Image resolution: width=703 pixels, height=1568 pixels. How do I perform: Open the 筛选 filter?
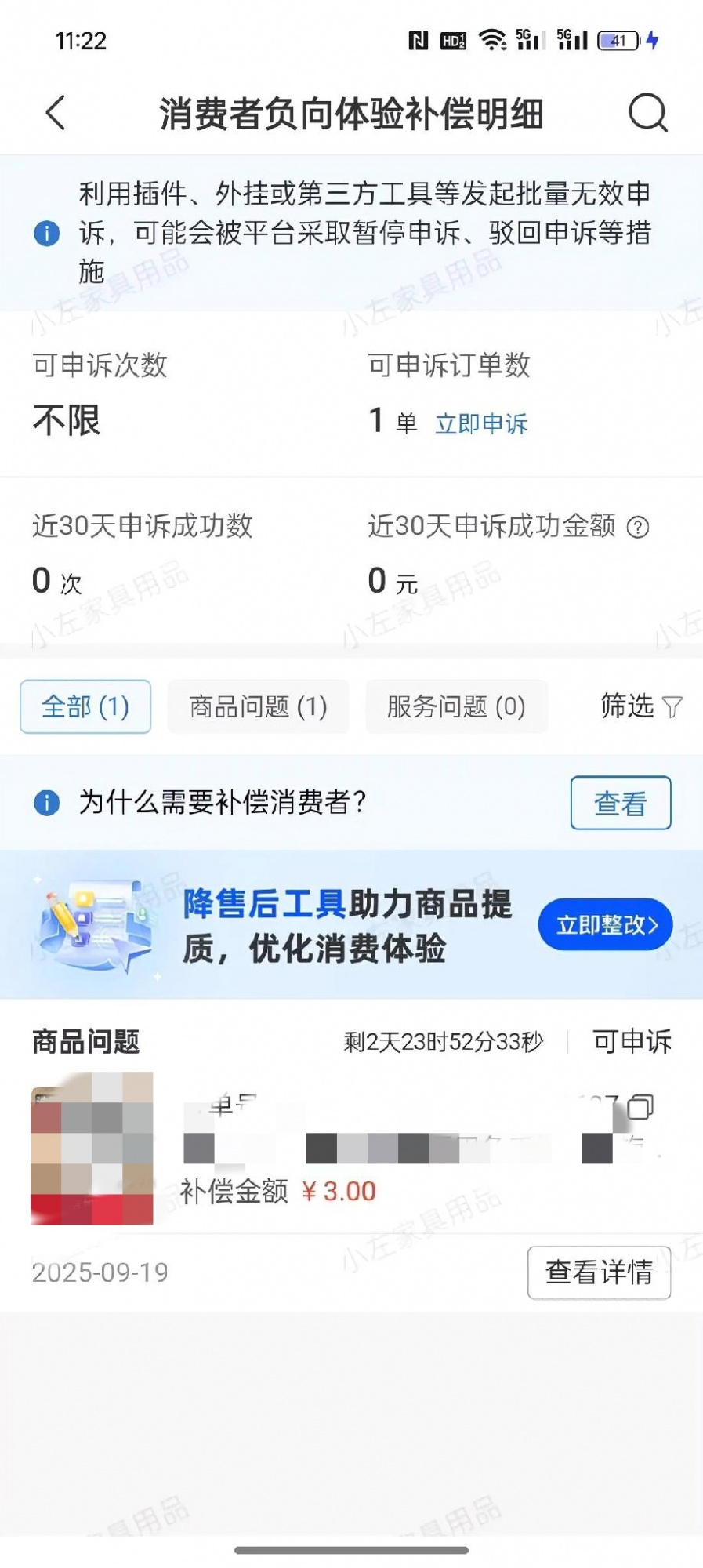coord(640,706)
